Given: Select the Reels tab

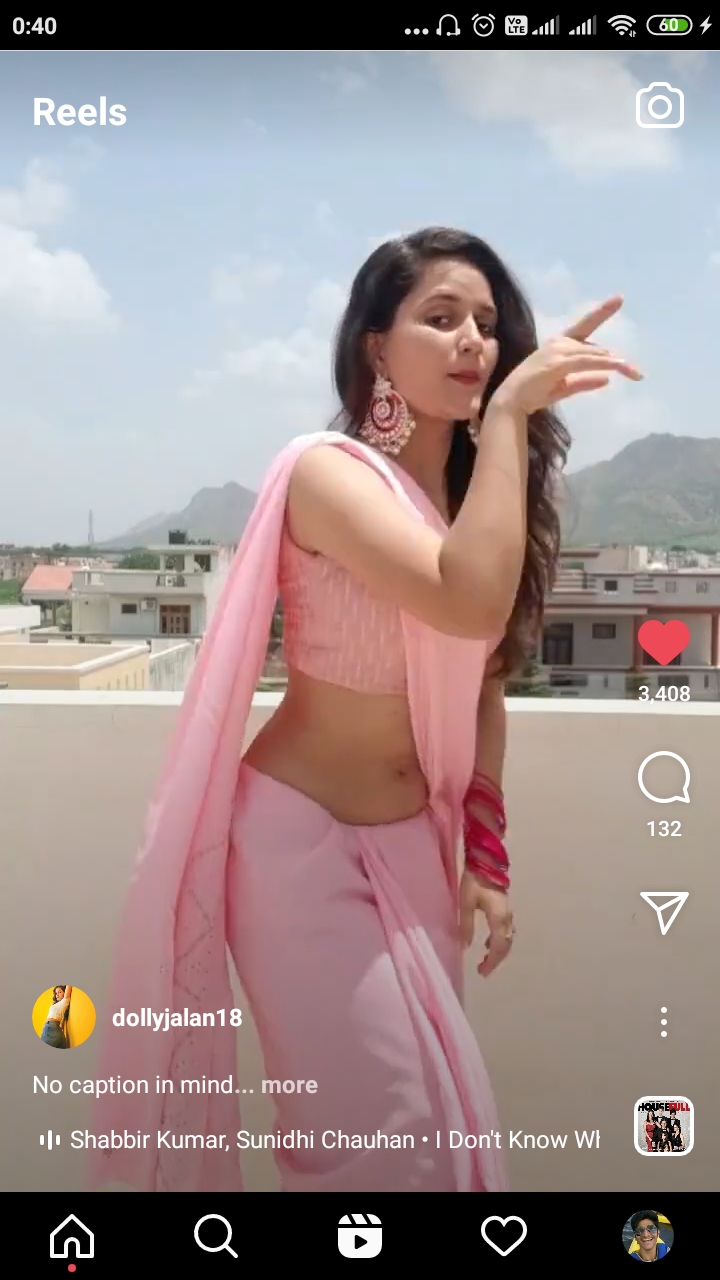Looking at the screenshot, I should pos(360,1237).
